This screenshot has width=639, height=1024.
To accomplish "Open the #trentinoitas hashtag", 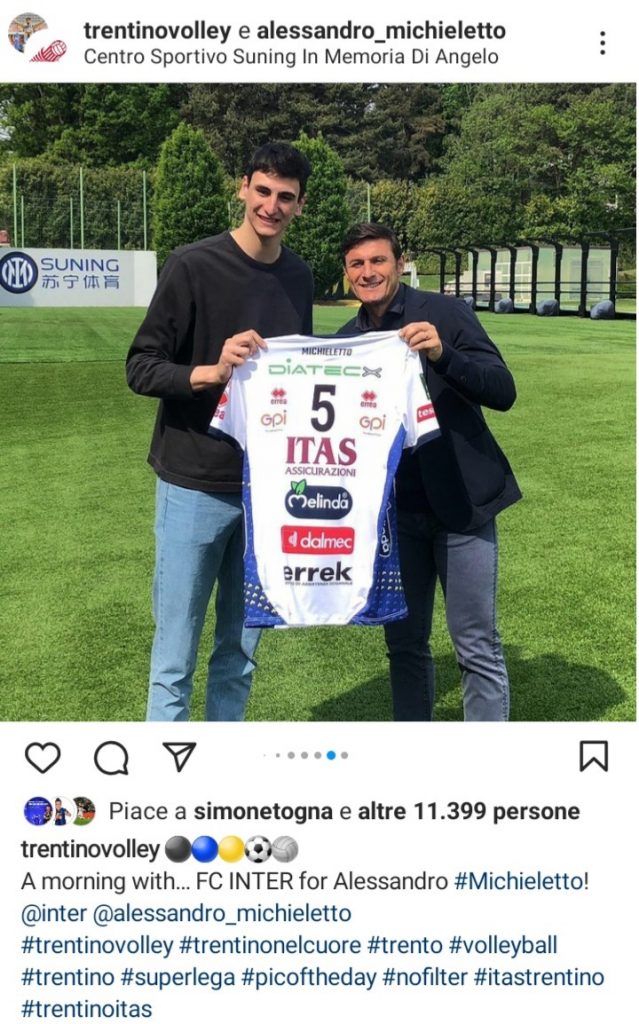I will tap(87, 1009).
